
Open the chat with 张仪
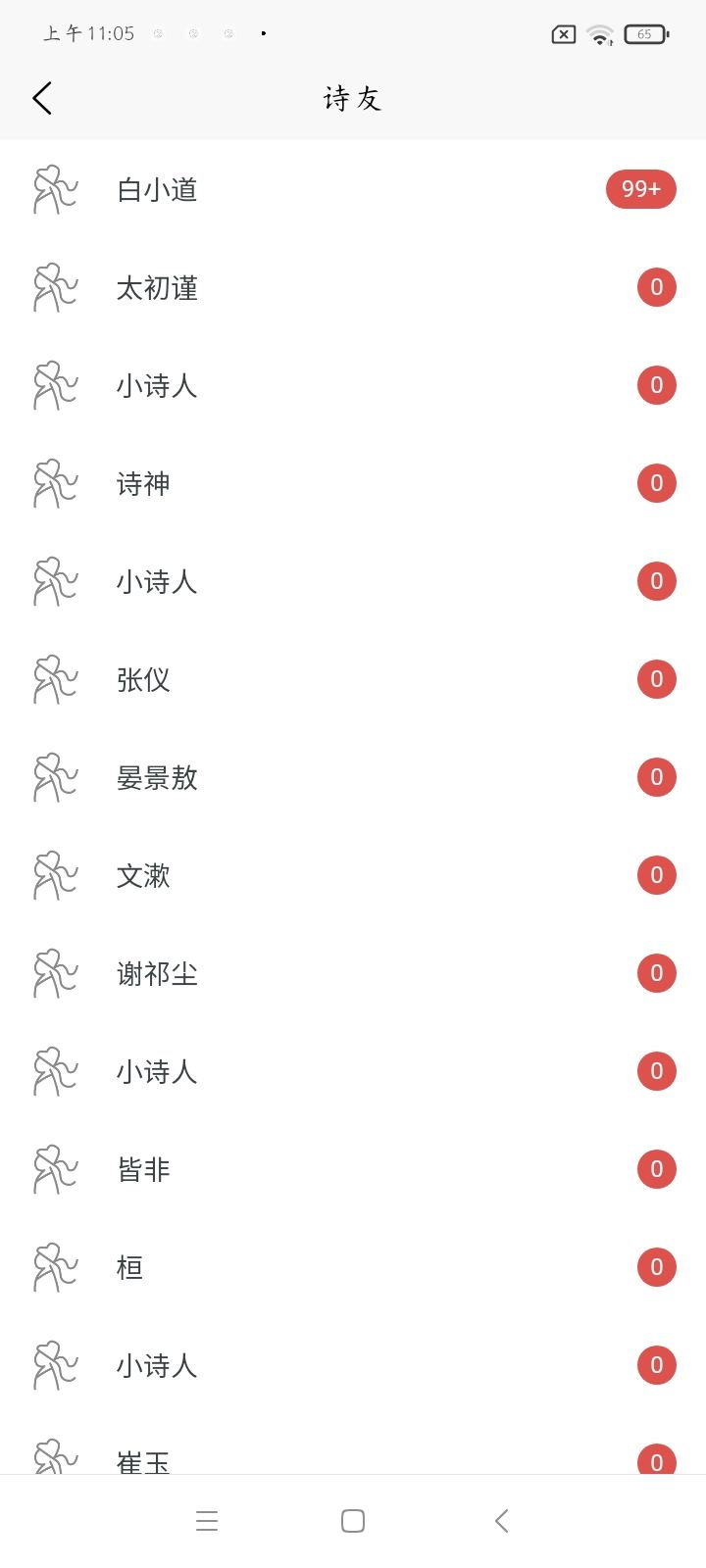tap(353, 679)
